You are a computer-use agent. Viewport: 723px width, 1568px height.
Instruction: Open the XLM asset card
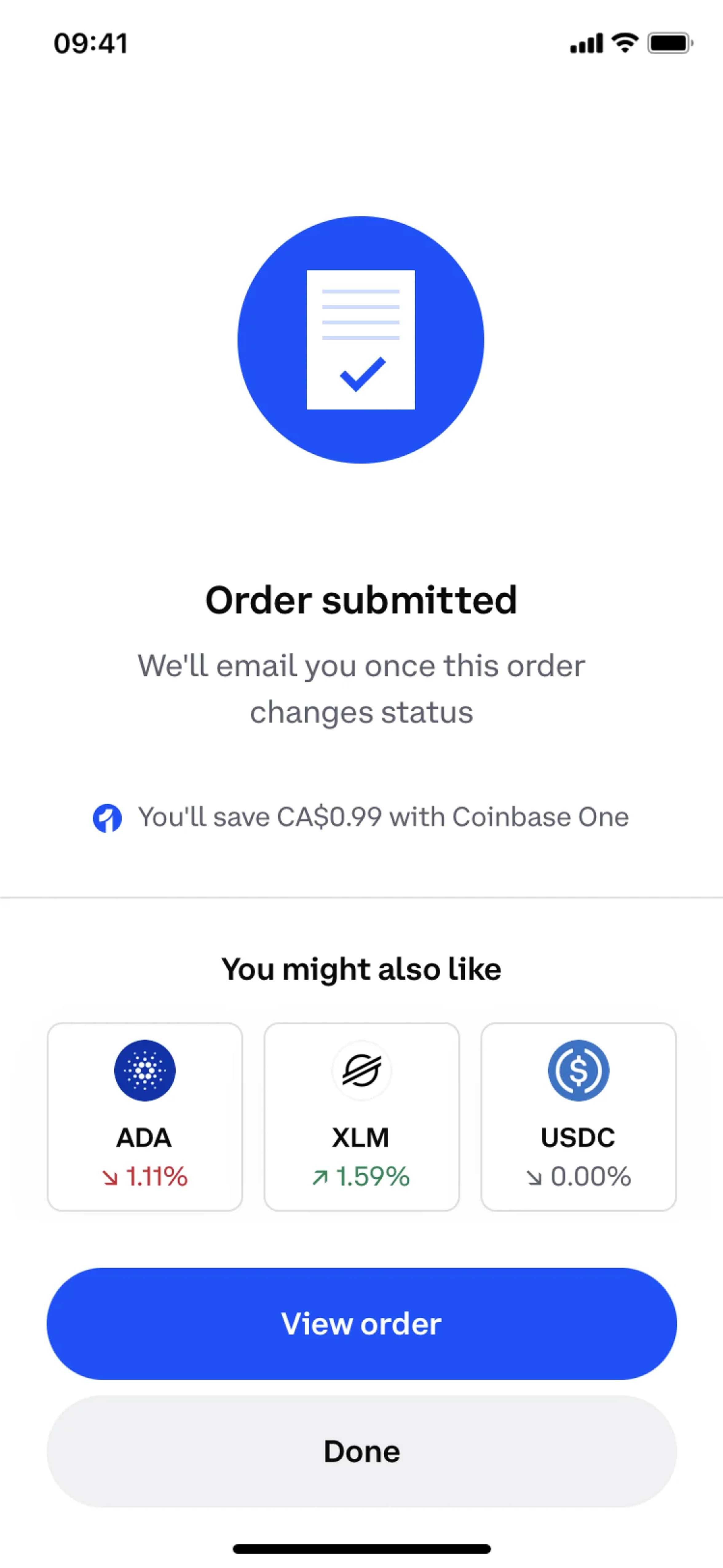tap(361, 1116)
